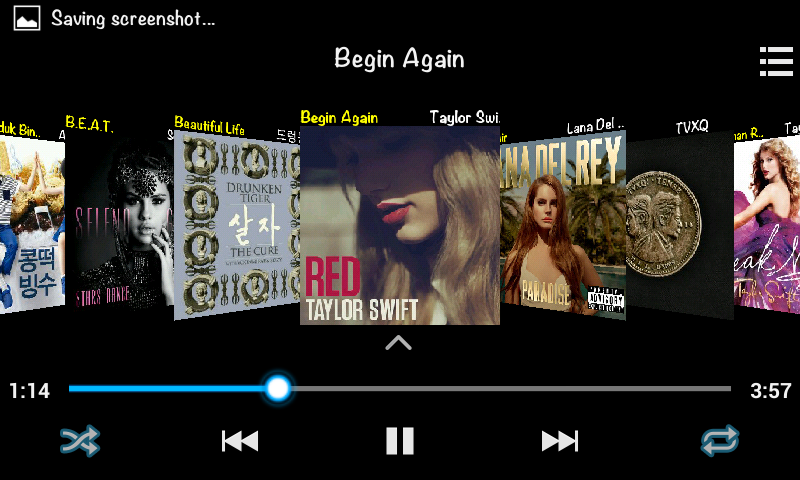Expand the upward chevron below album art
800x480 pixels.
point(398,344)
